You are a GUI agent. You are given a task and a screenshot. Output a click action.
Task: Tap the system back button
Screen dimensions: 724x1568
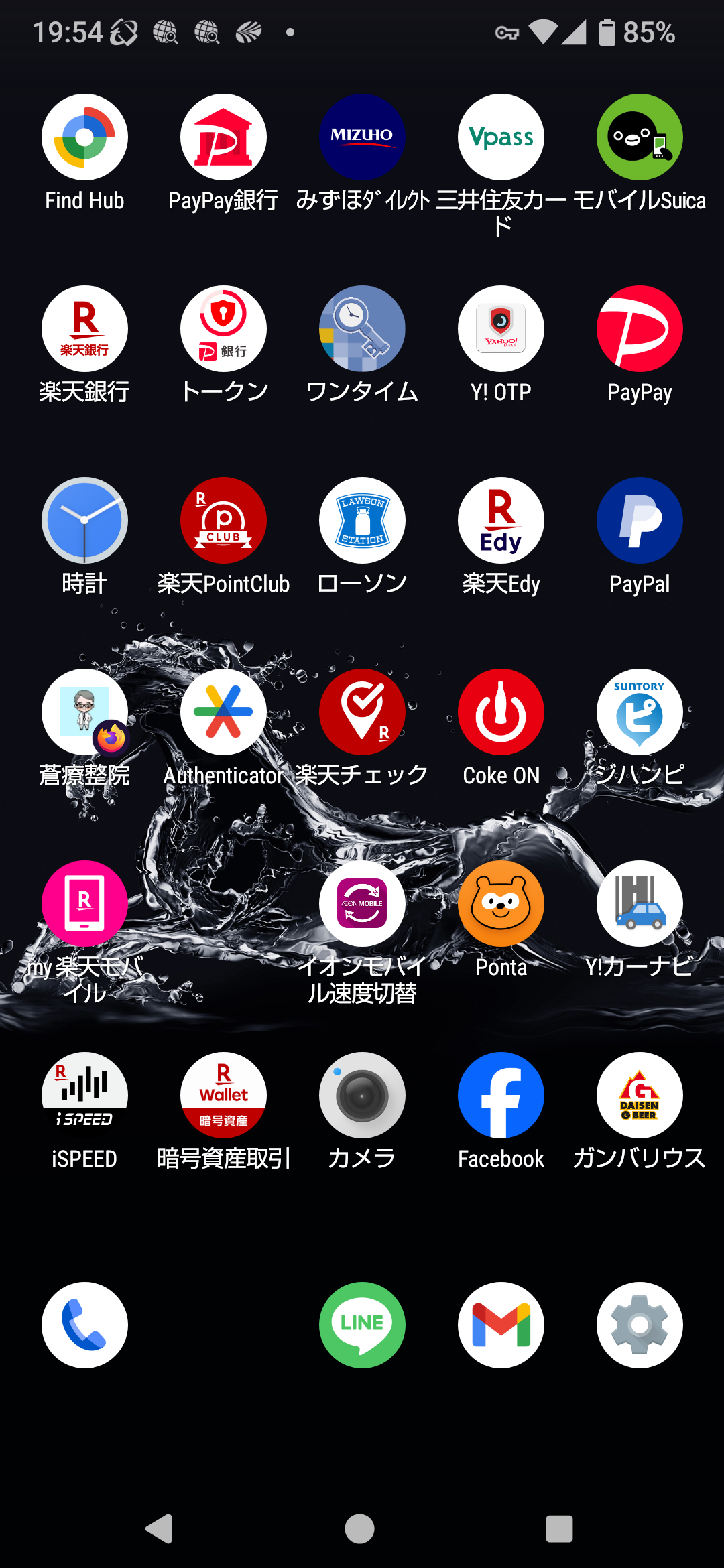[159, 1529]
